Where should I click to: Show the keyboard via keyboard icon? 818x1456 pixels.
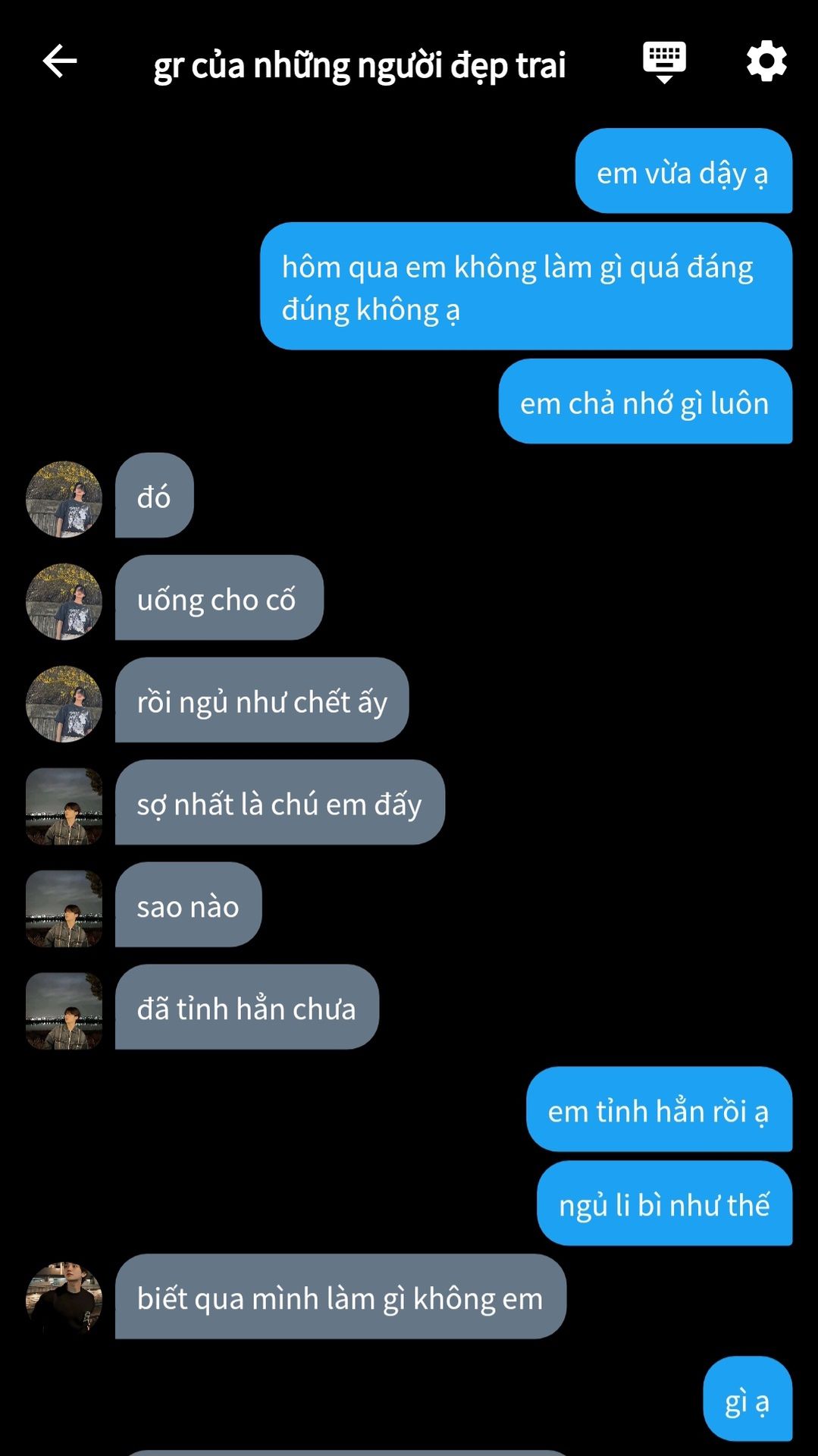point(664,61)
